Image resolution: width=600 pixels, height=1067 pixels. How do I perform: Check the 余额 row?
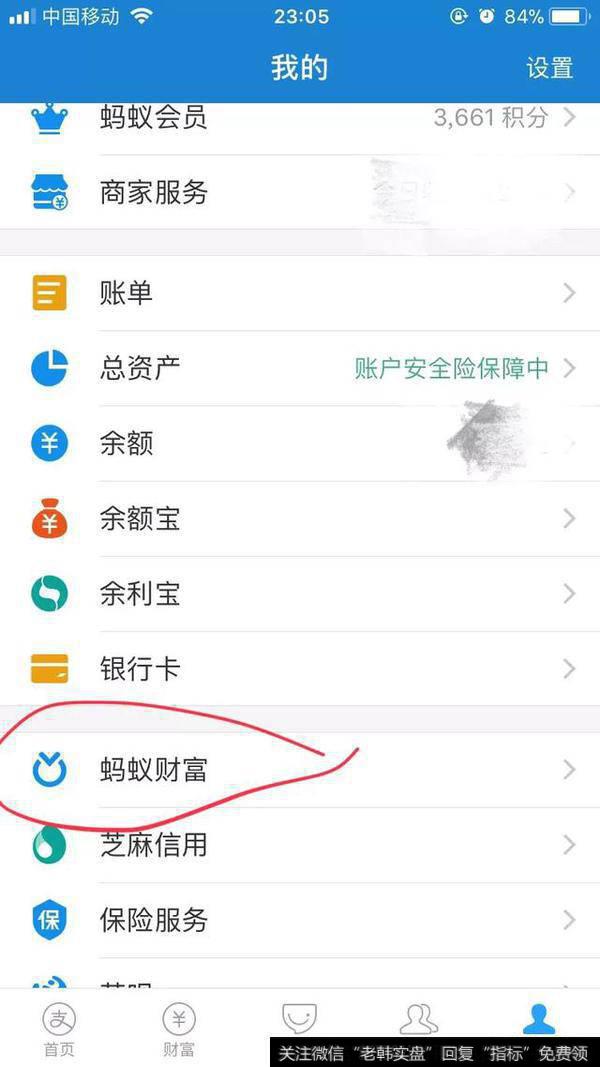point(300,443)
